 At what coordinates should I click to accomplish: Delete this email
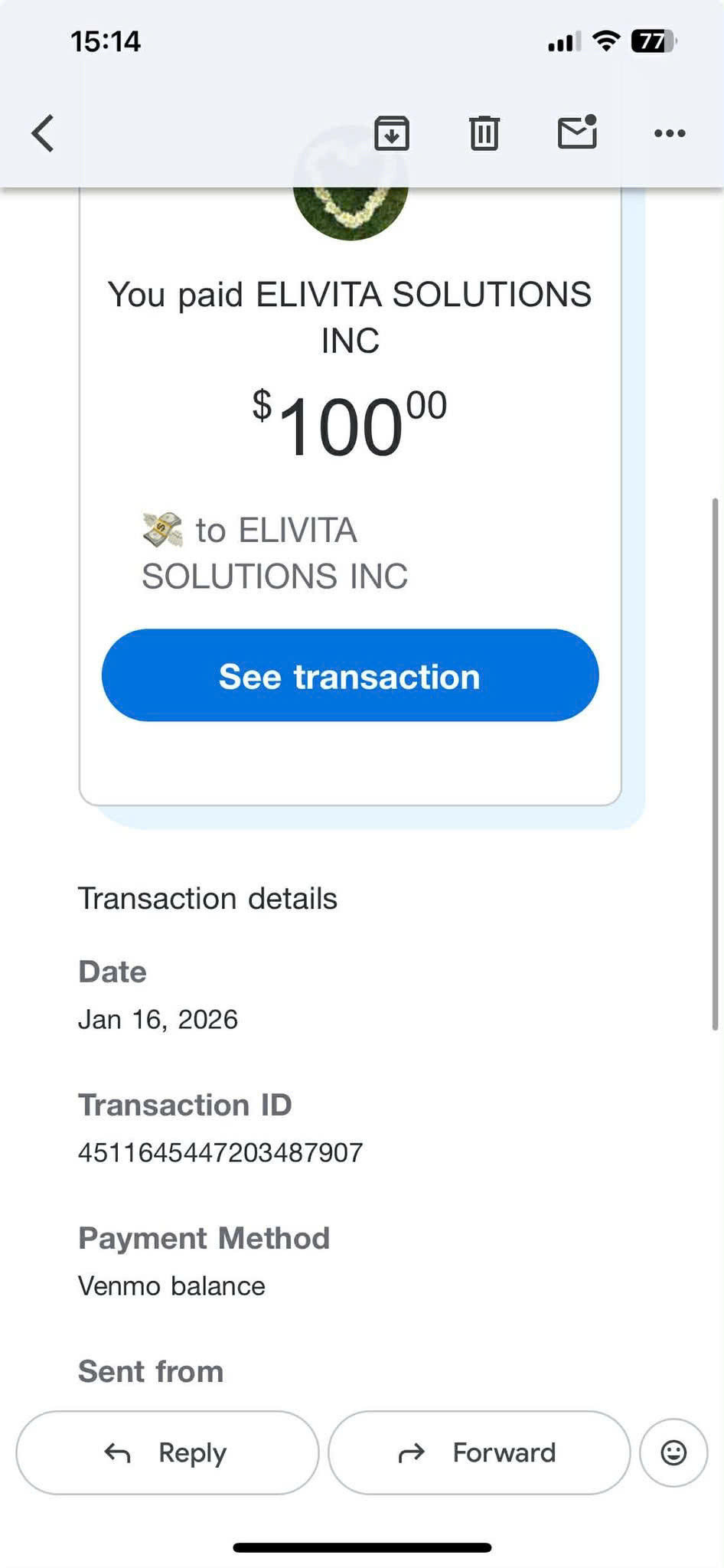click(x=484, y=133)
